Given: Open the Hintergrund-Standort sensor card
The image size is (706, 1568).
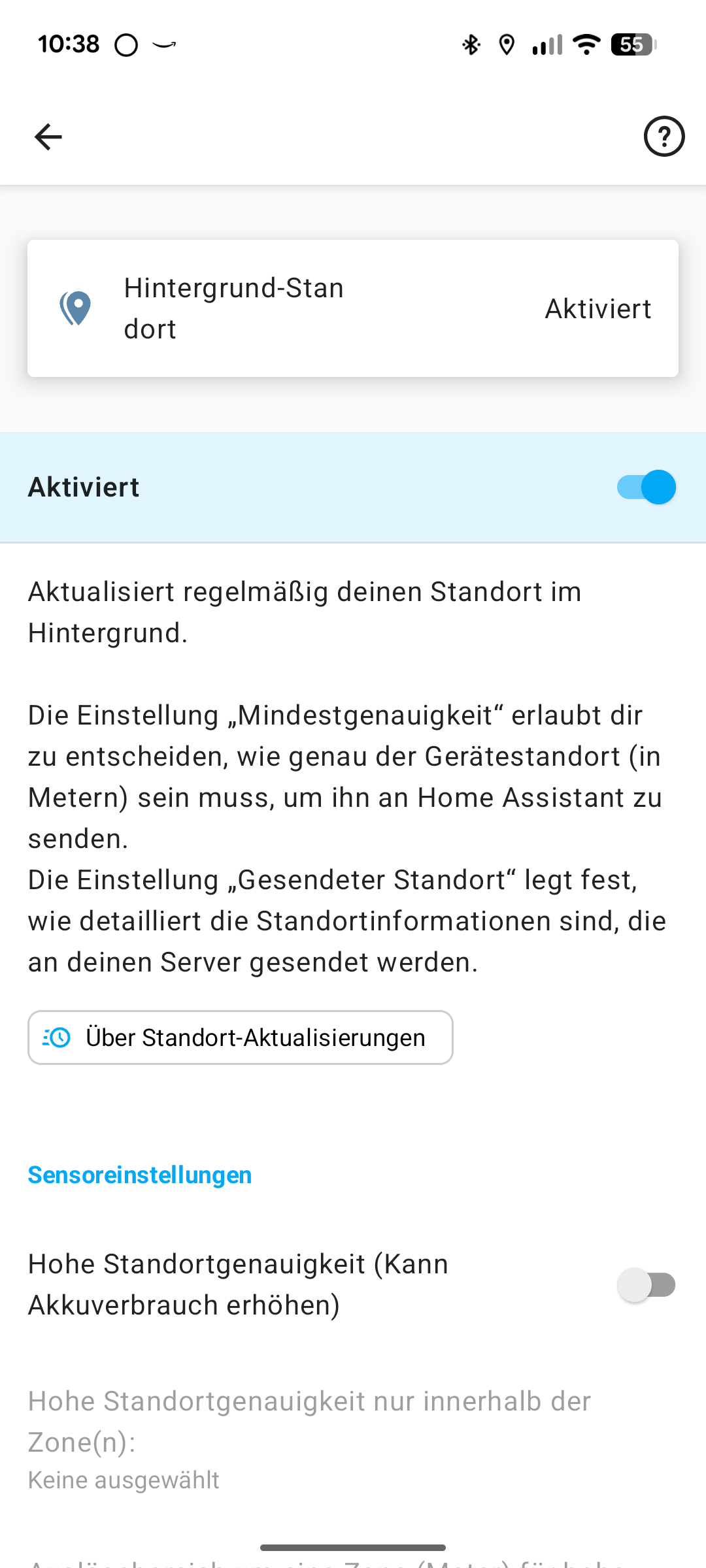Looking at the screenshot, I should pos(353,308).
